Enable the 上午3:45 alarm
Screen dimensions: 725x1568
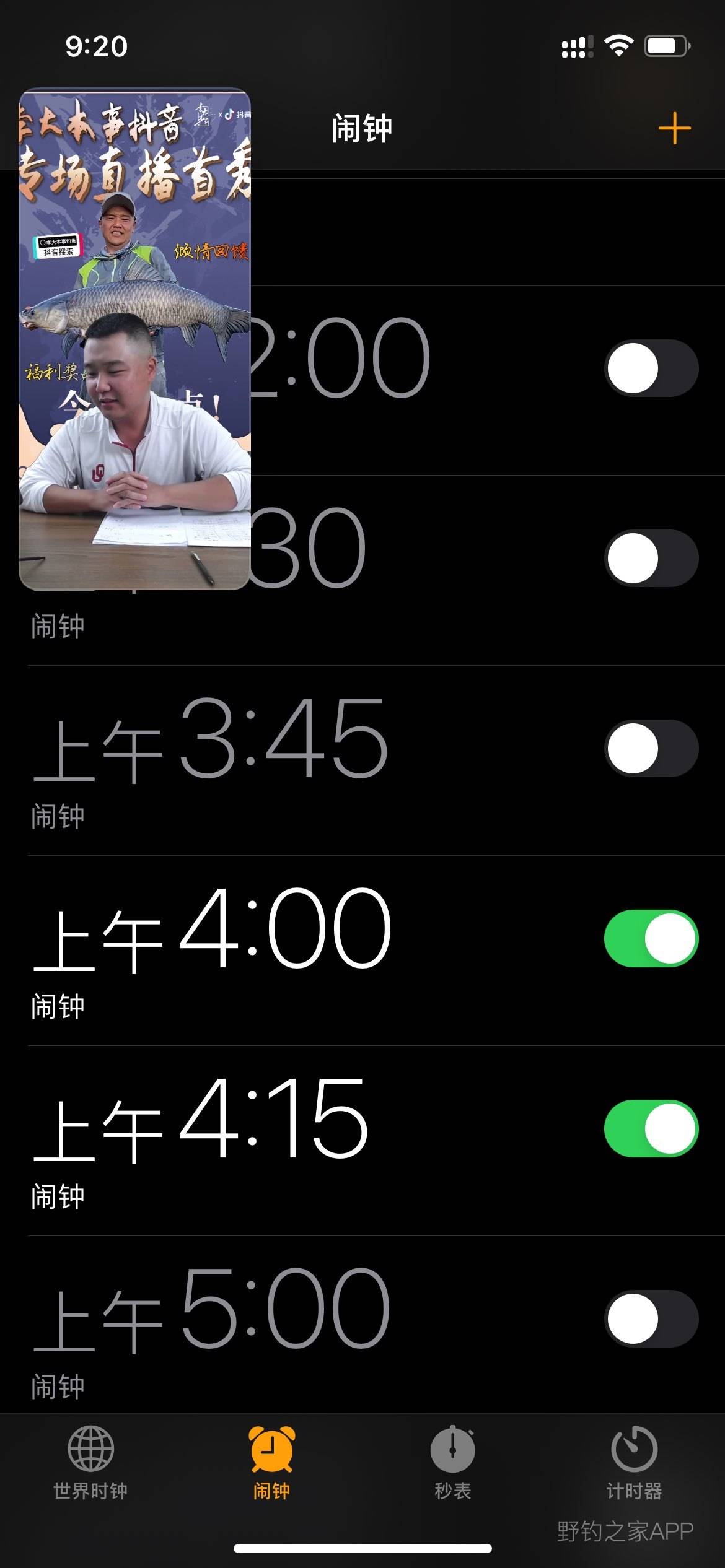tap(651, 748)
